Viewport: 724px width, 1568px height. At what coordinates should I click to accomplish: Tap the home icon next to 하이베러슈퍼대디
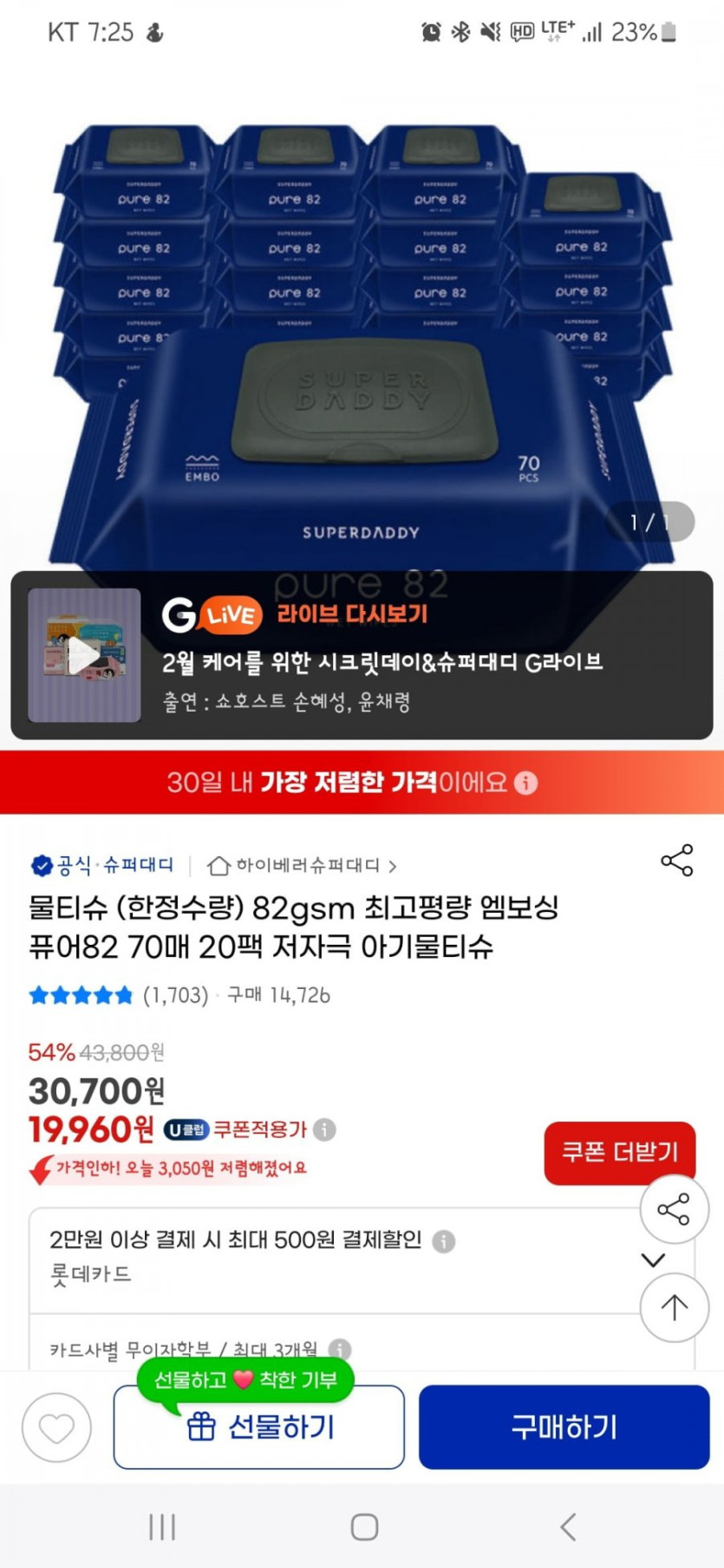point(219,864)
